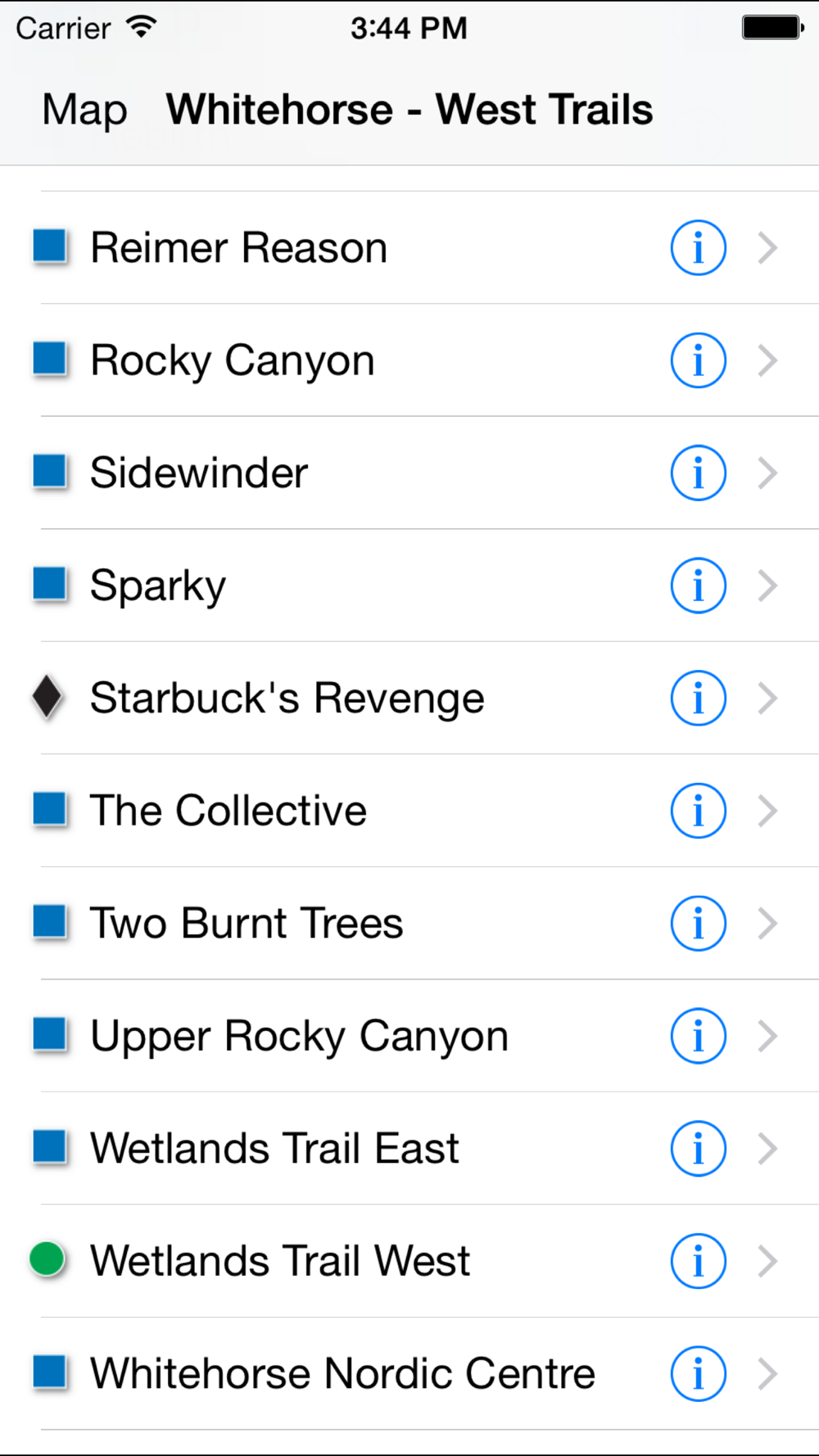
Task: View info for Starbuck's Revenge
Action: pos(698,698)
